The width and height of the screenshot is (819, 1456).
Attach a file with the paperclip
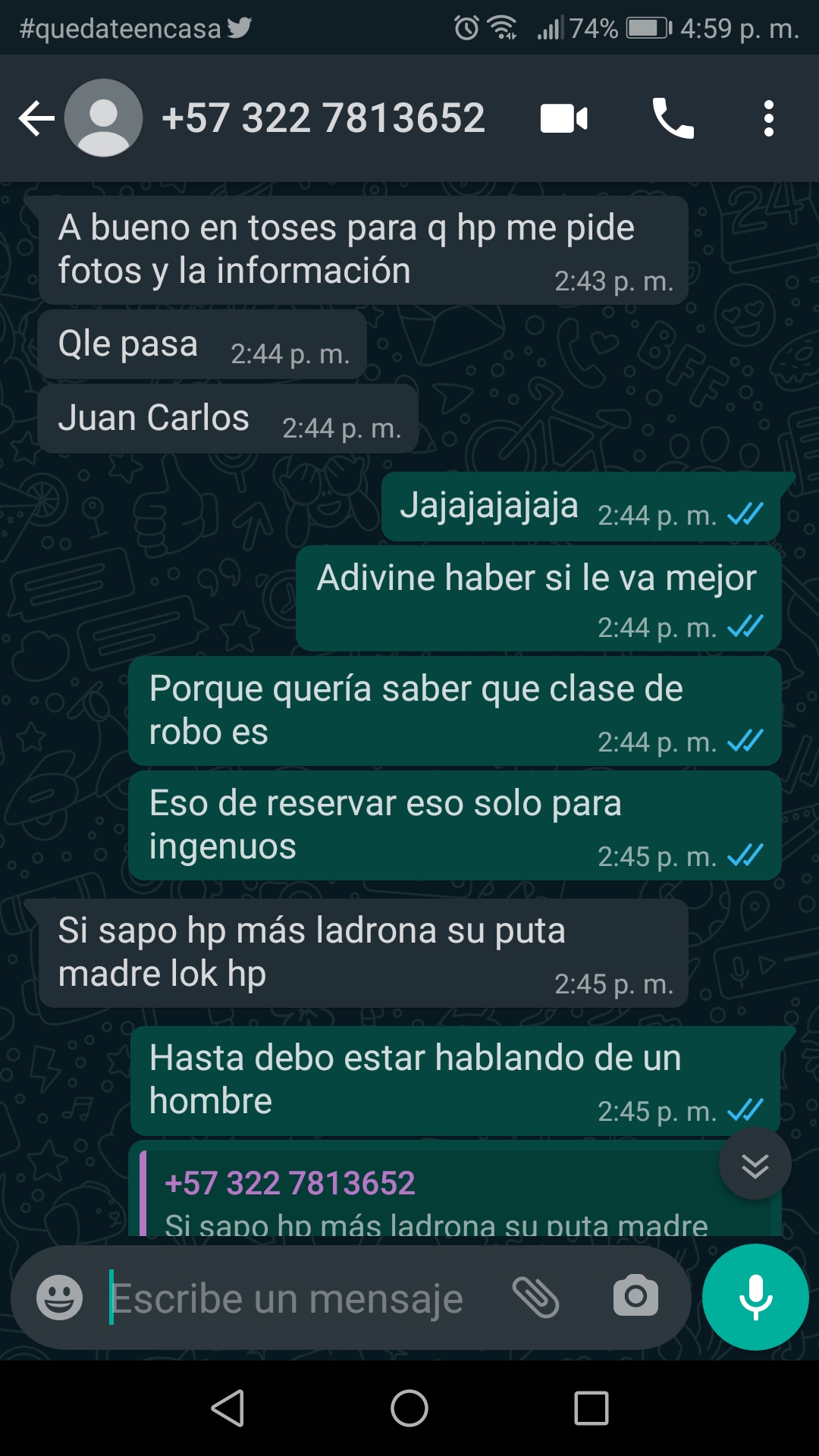tap(536, 1298)
